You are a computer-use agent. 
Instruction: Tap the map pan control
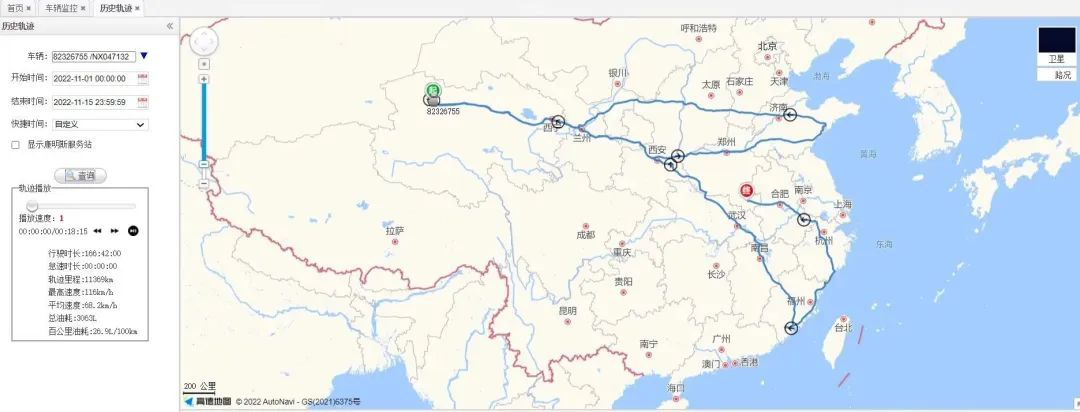pos(203,42)
